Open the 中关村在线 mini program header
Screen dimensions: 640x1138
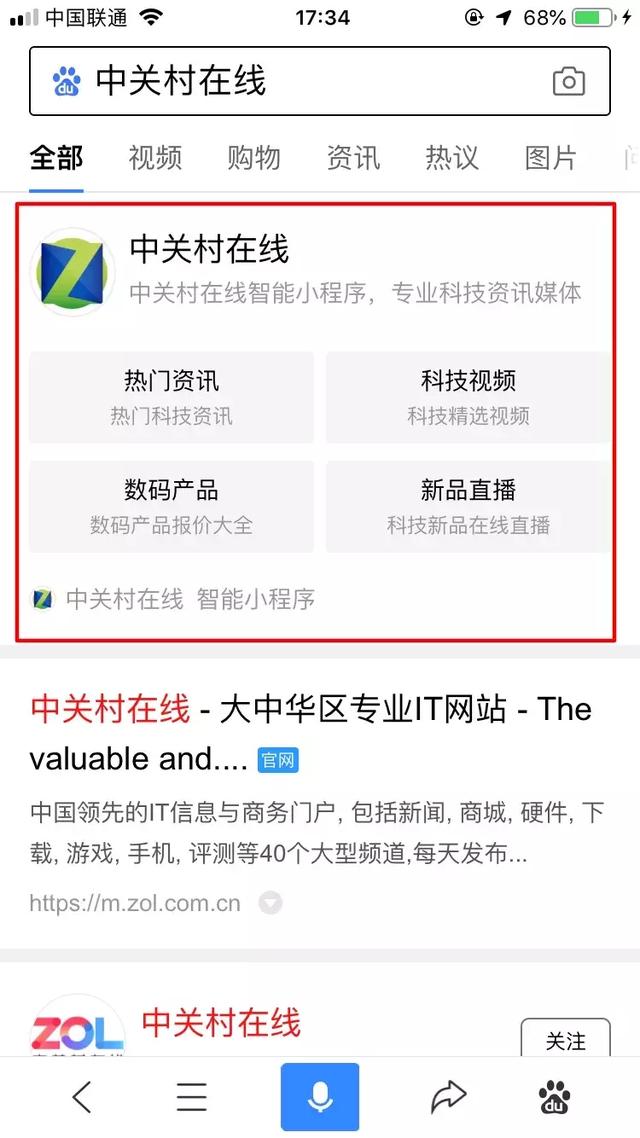(x=305, y=271)
